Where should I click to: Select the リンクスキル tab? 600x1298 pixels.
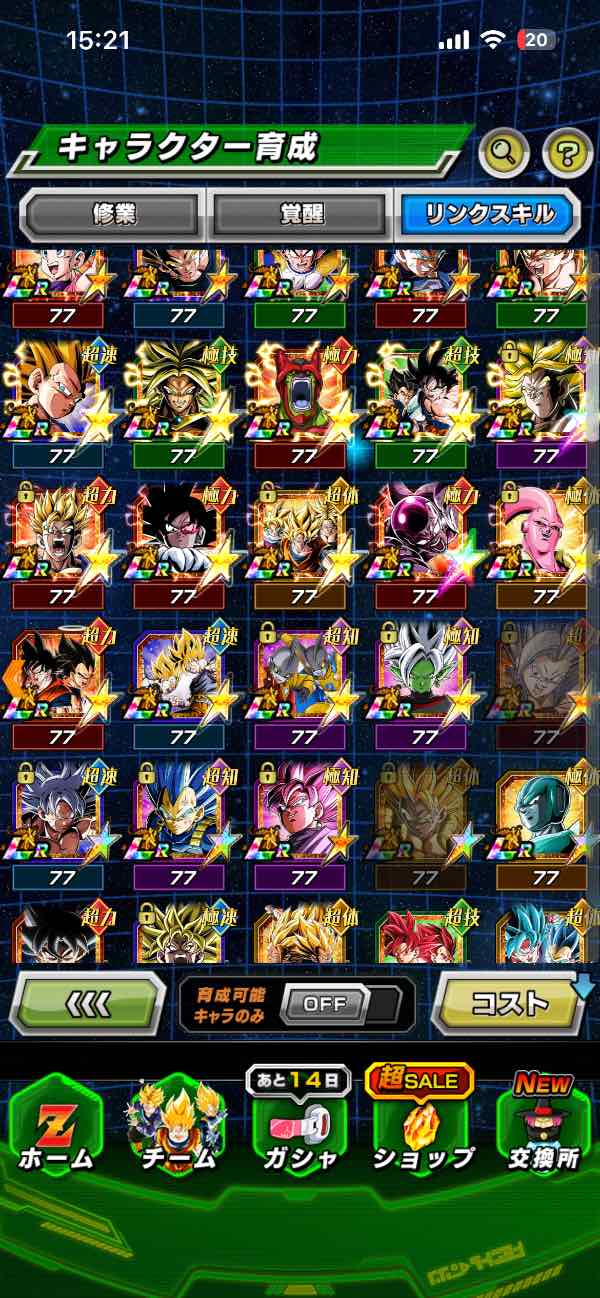[486, 214]
